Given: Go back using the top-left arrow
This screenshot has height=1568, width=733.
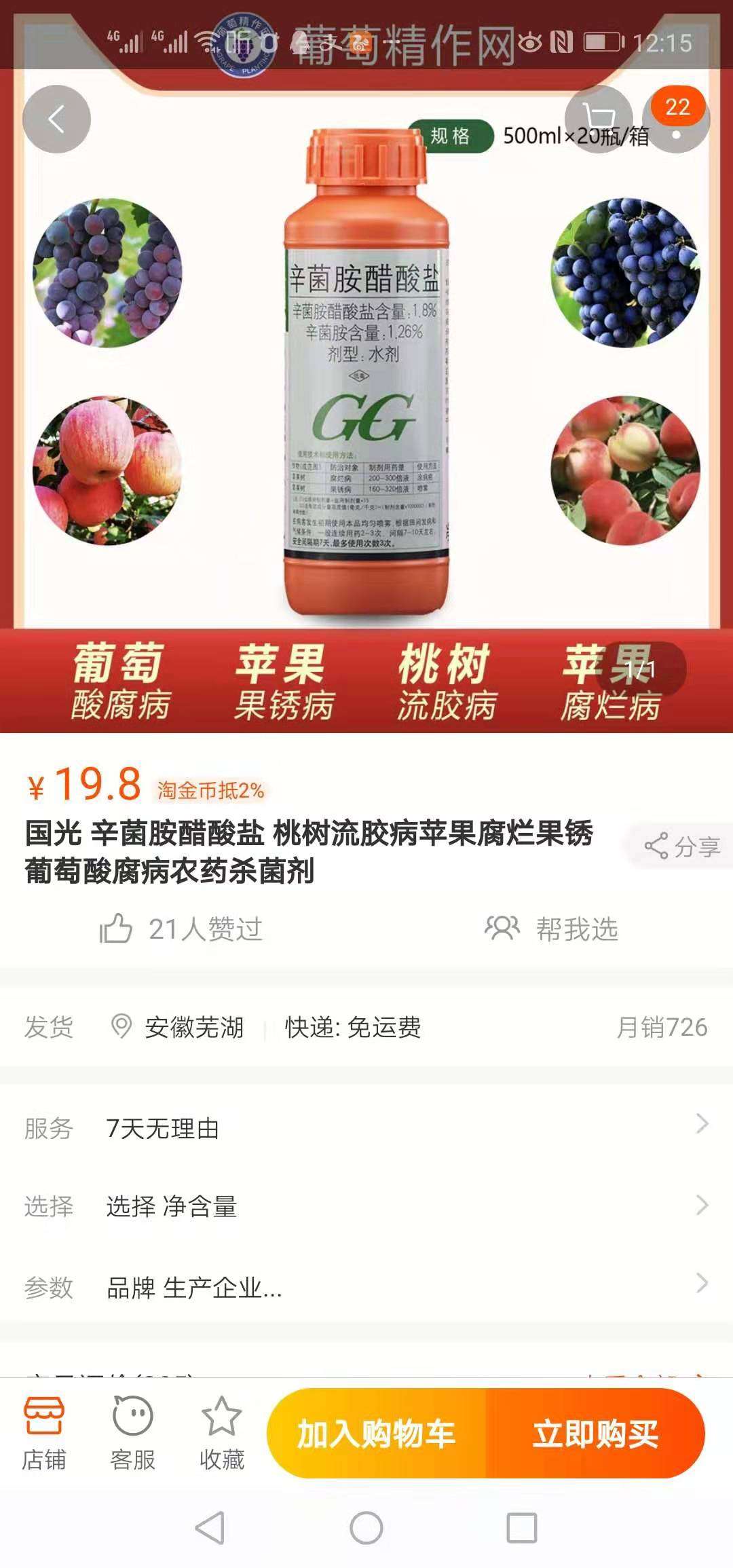Looking at the screenshot, I should pos(56,119).
